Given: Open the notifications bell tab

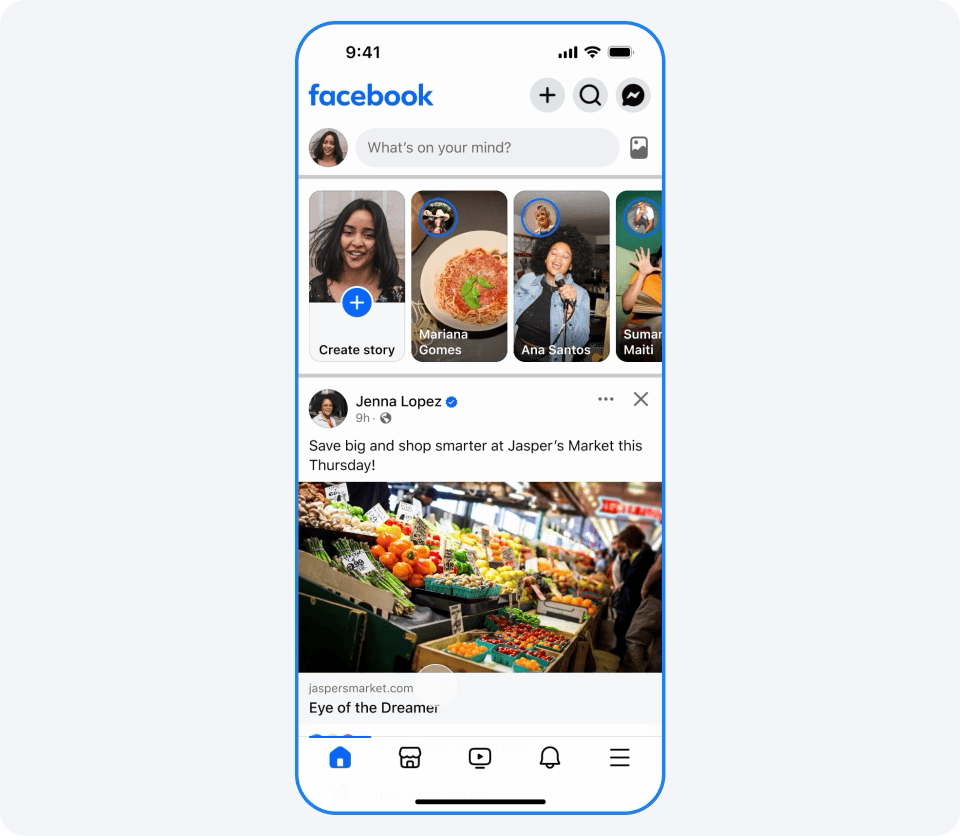Looking at the screenshot, I should (x=550, y=757).
